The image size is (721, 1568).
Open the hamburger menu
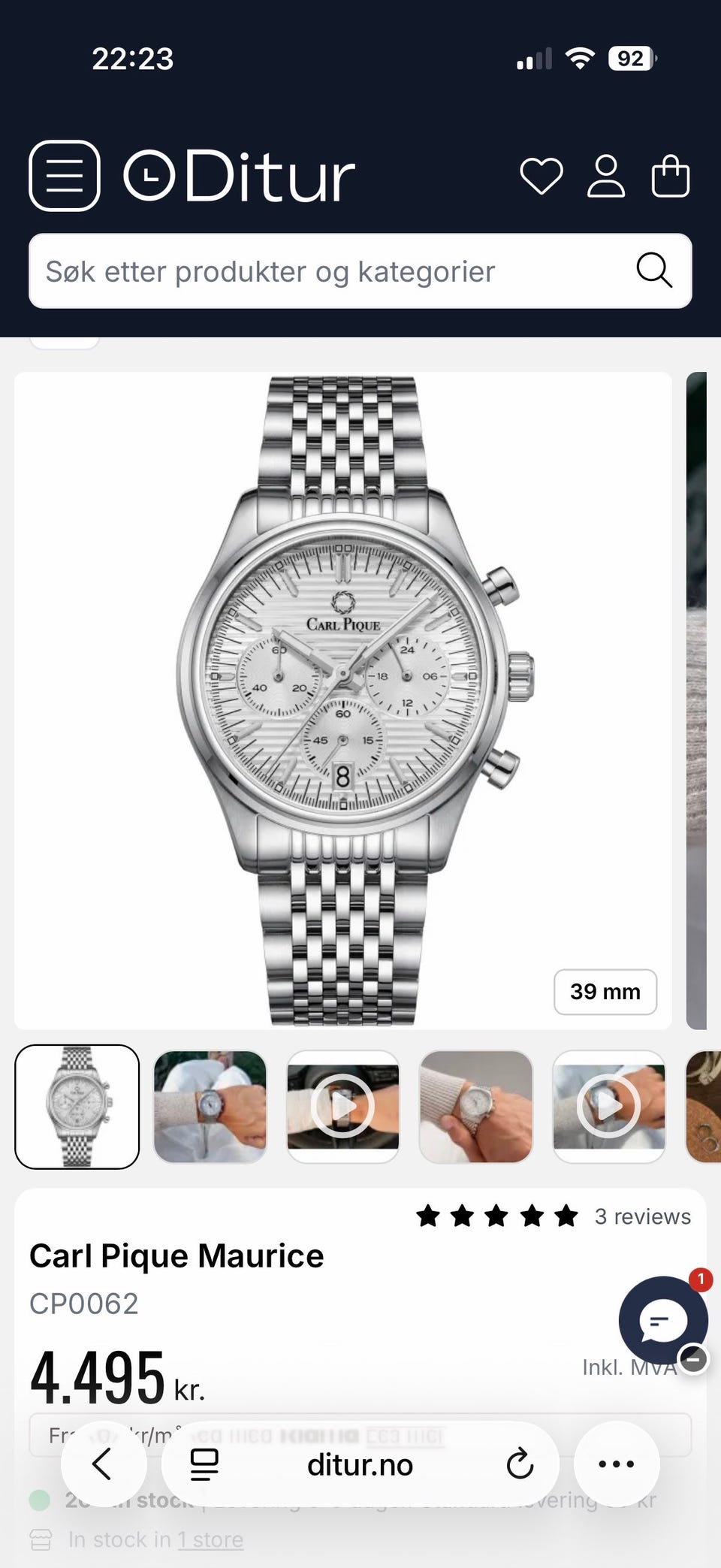[x=65, y=176]
